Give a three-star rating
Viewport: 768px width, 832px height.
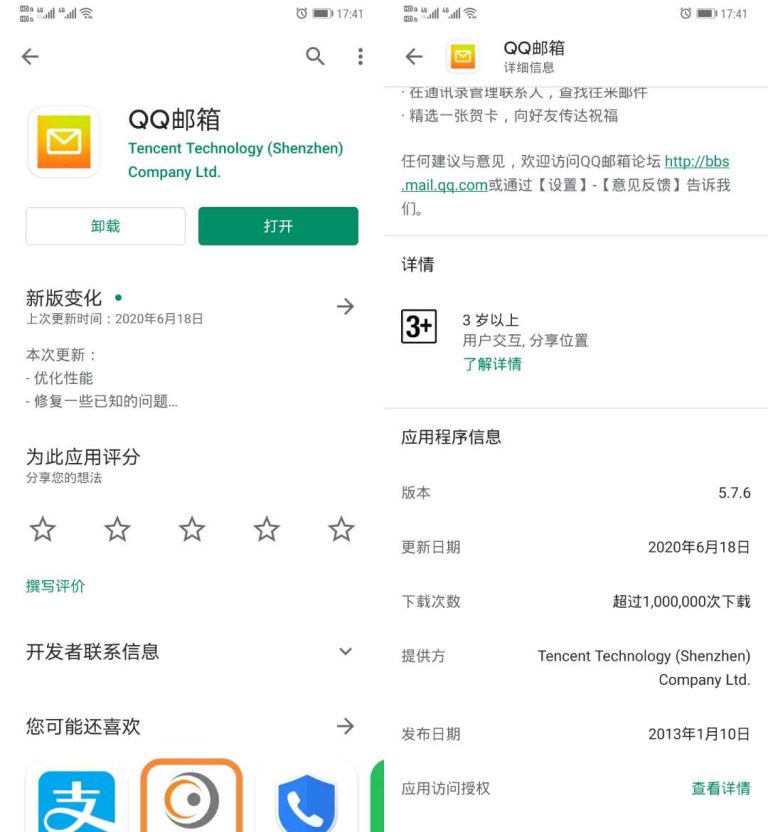191,528
